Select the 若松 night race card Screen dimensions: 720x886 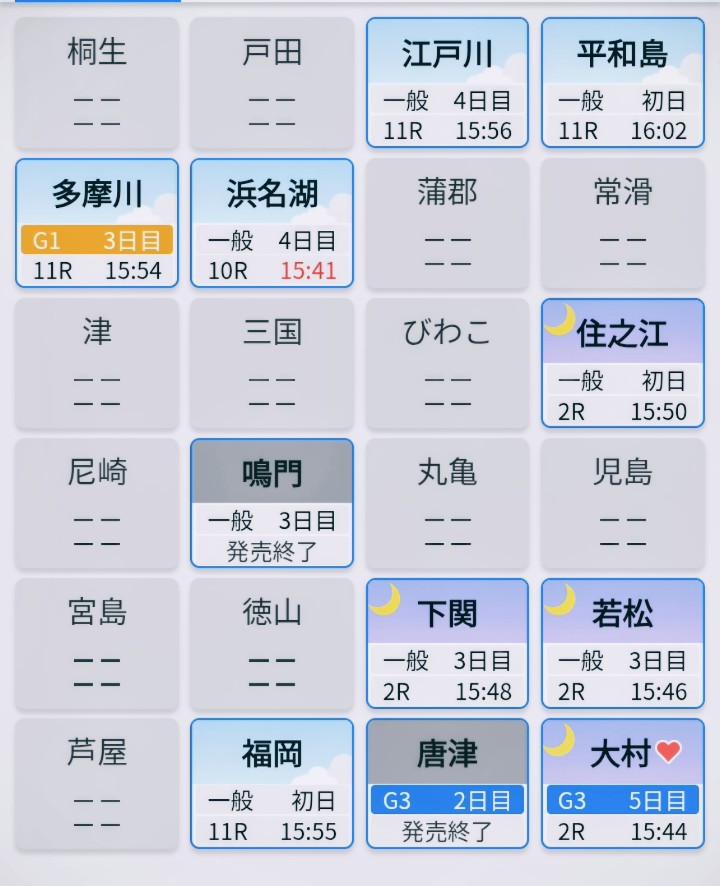tap(622, 643)
